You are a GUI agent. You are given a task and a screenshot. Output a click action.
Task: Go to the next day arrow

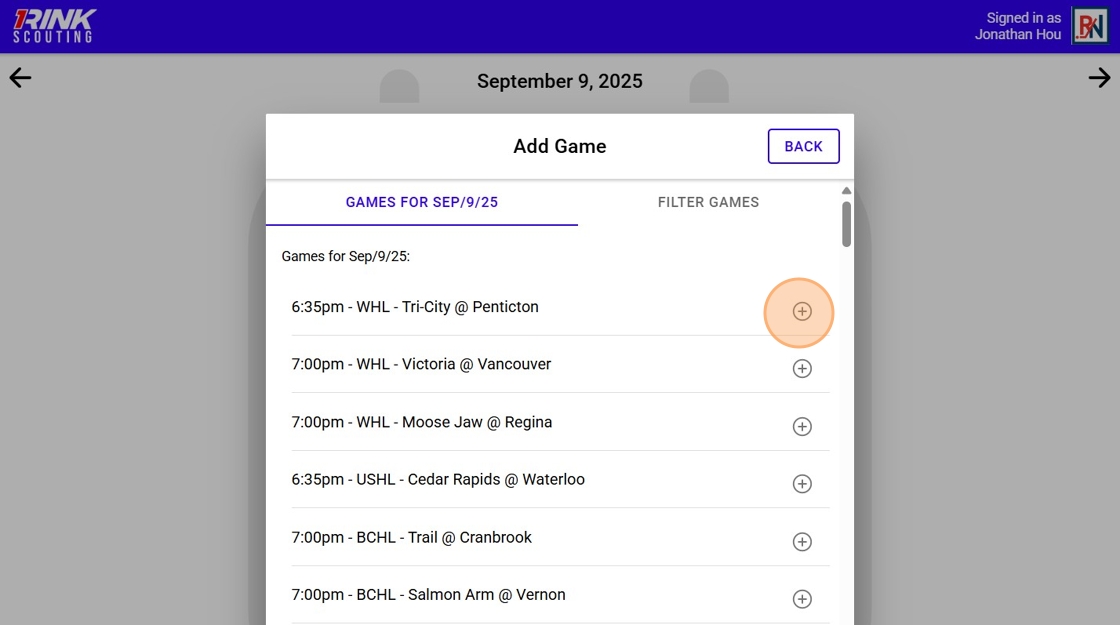click(x=1099, y=78)
